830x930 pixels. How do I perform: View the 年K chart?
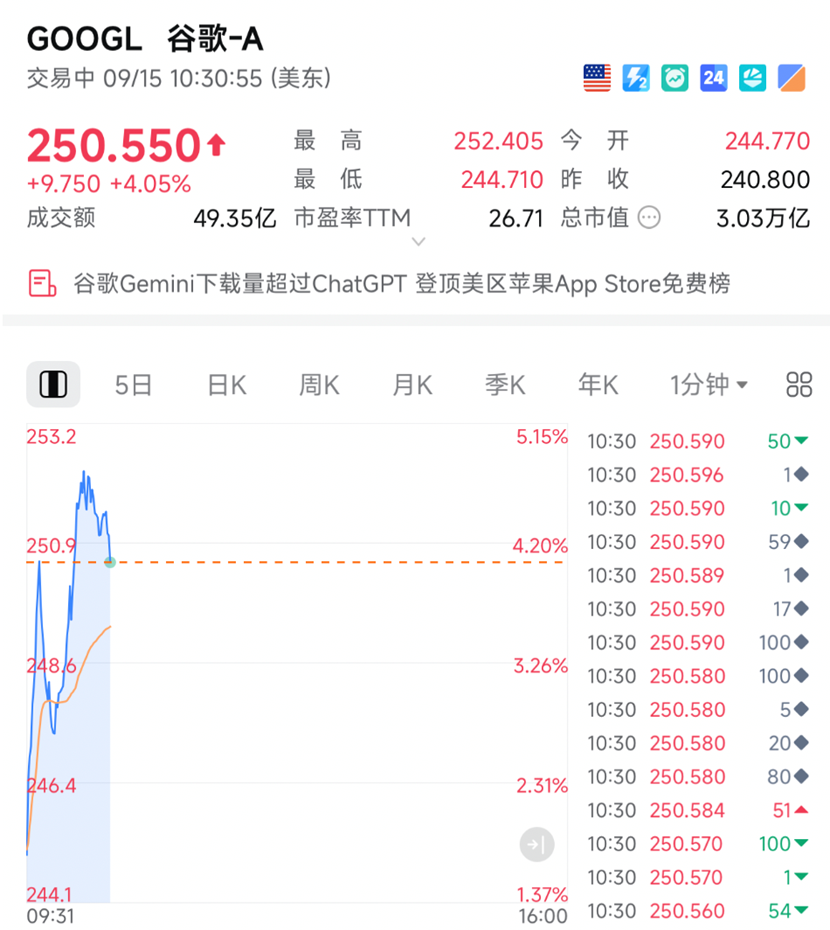pyautogui.click(x=598, y=385)
